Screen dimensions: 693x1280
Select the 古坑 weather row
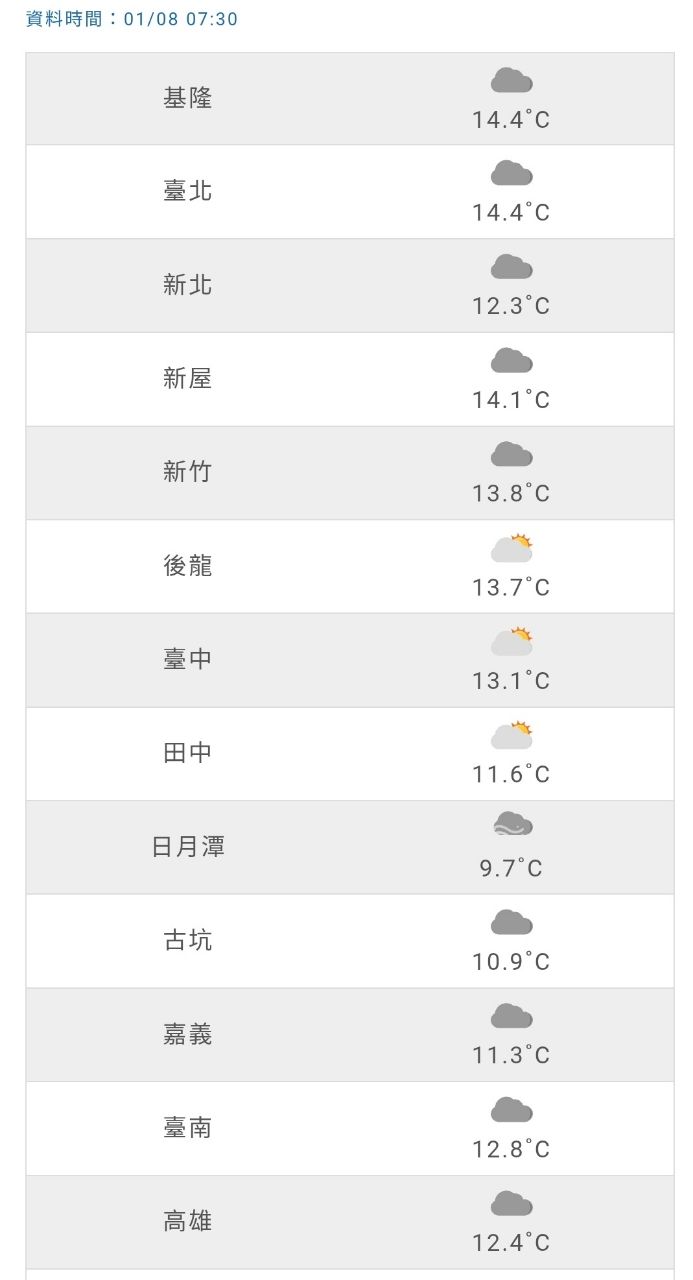350,941
